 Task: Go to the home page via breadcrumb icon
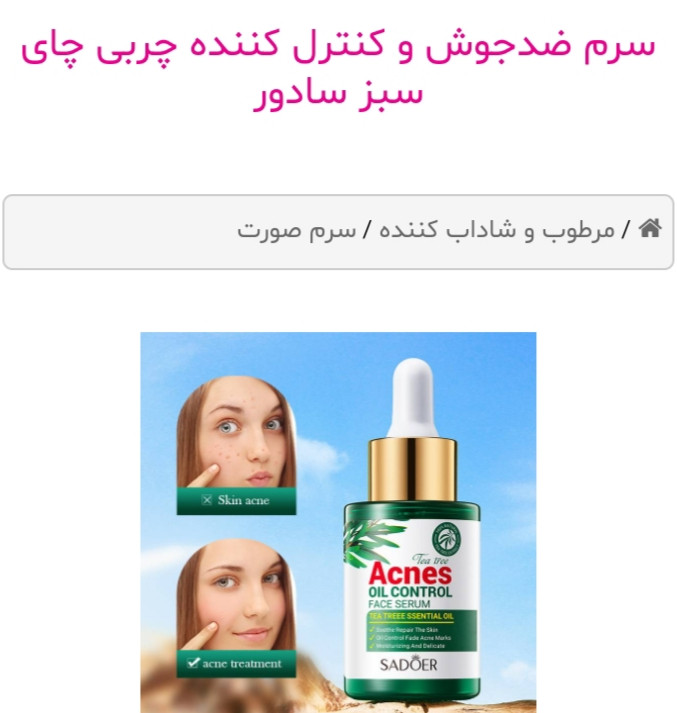coord(649,229)
